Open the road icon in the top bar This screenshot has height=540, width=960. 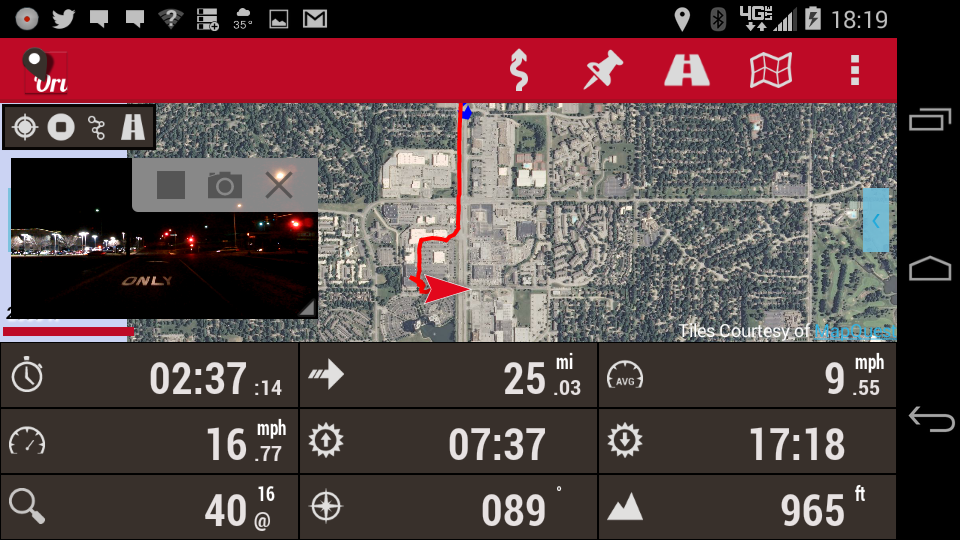(x=687, y=70)
